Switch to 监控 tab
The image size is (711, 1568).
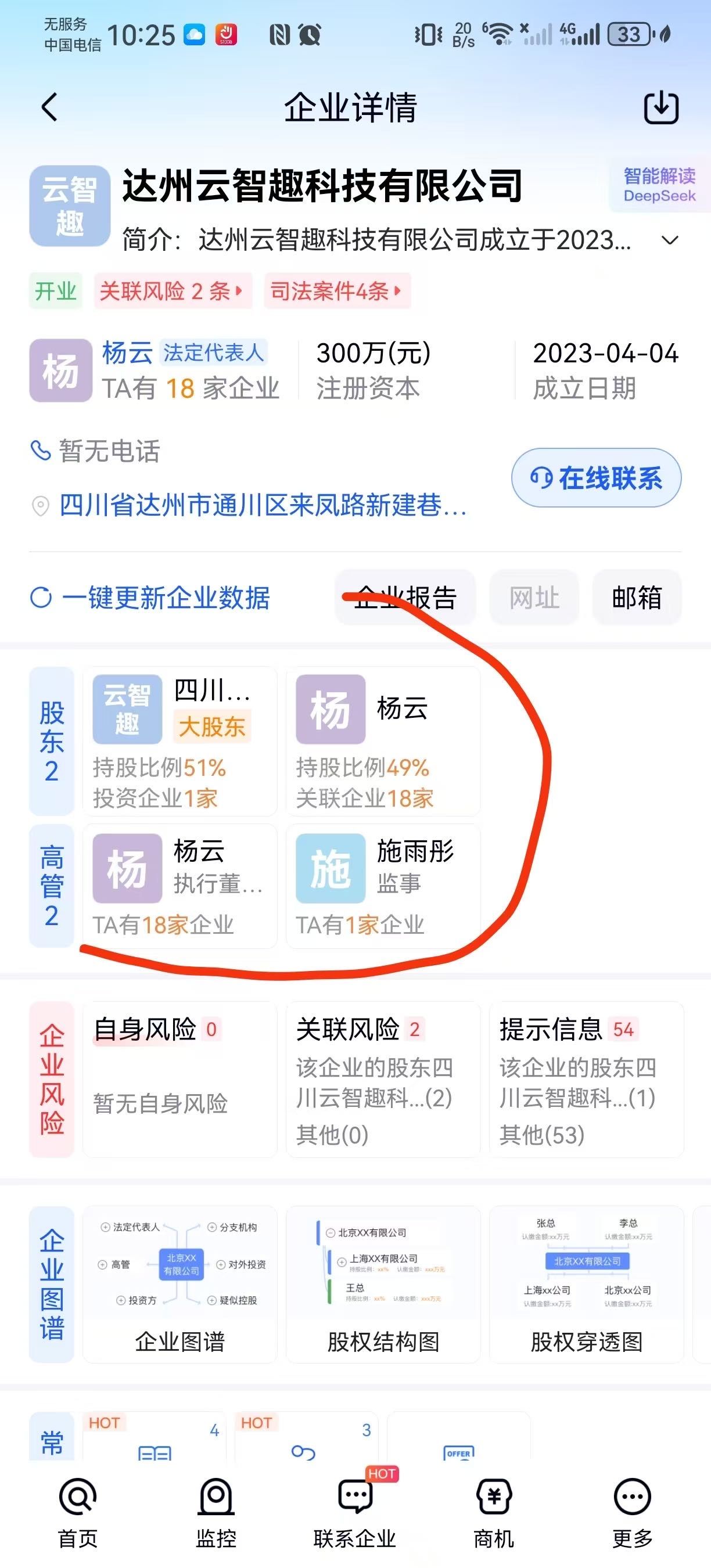click(x=216, y=1512)
